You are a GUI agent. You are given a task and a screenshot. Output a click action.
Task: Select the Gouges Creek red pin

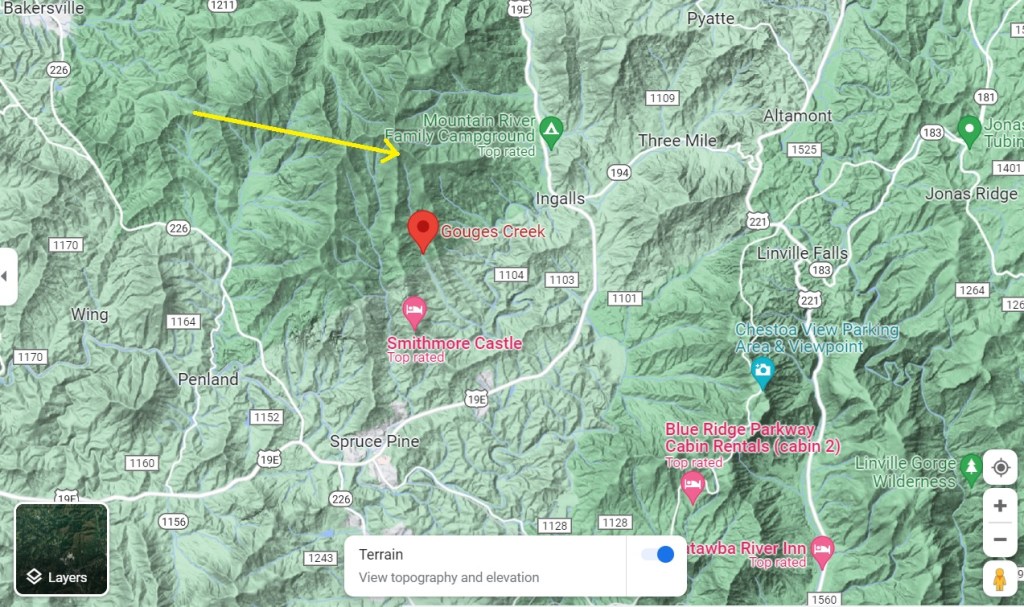(423, 230)
